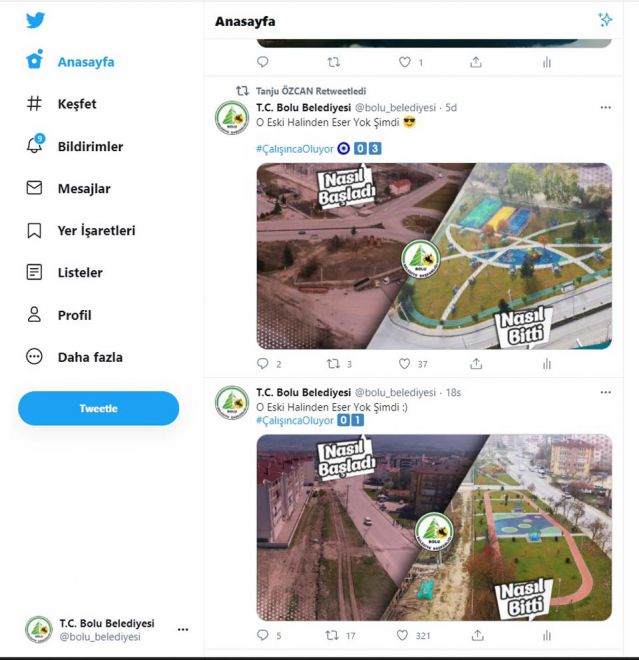
Task: Share the 18s tweet
Action: [x=476, y=635]
